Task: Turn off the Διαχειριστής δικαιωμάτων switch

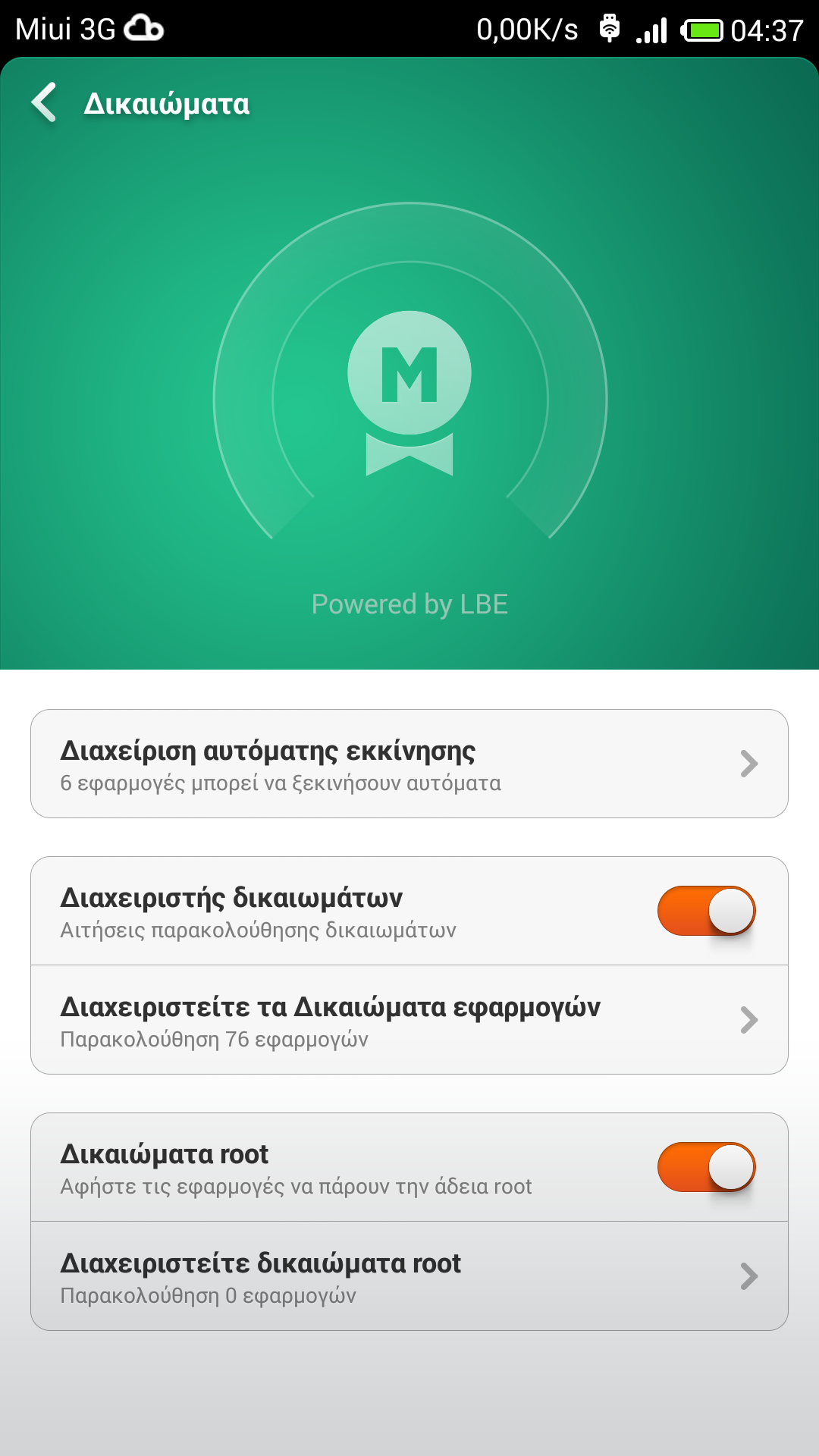Action: [x=706, y=911]
